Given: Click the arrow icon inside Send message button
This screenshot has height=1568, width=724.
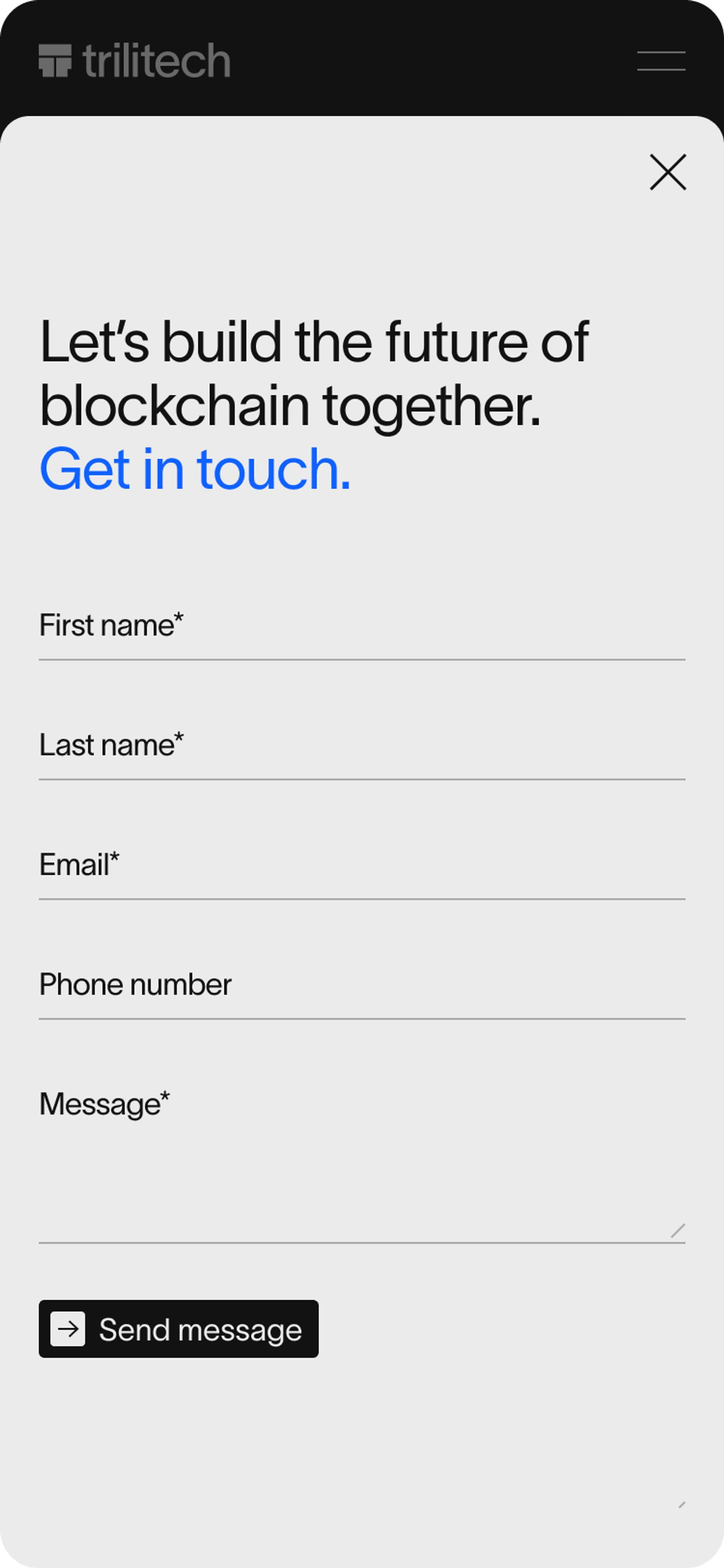Looking at the screenshot, I should 69,1329.
